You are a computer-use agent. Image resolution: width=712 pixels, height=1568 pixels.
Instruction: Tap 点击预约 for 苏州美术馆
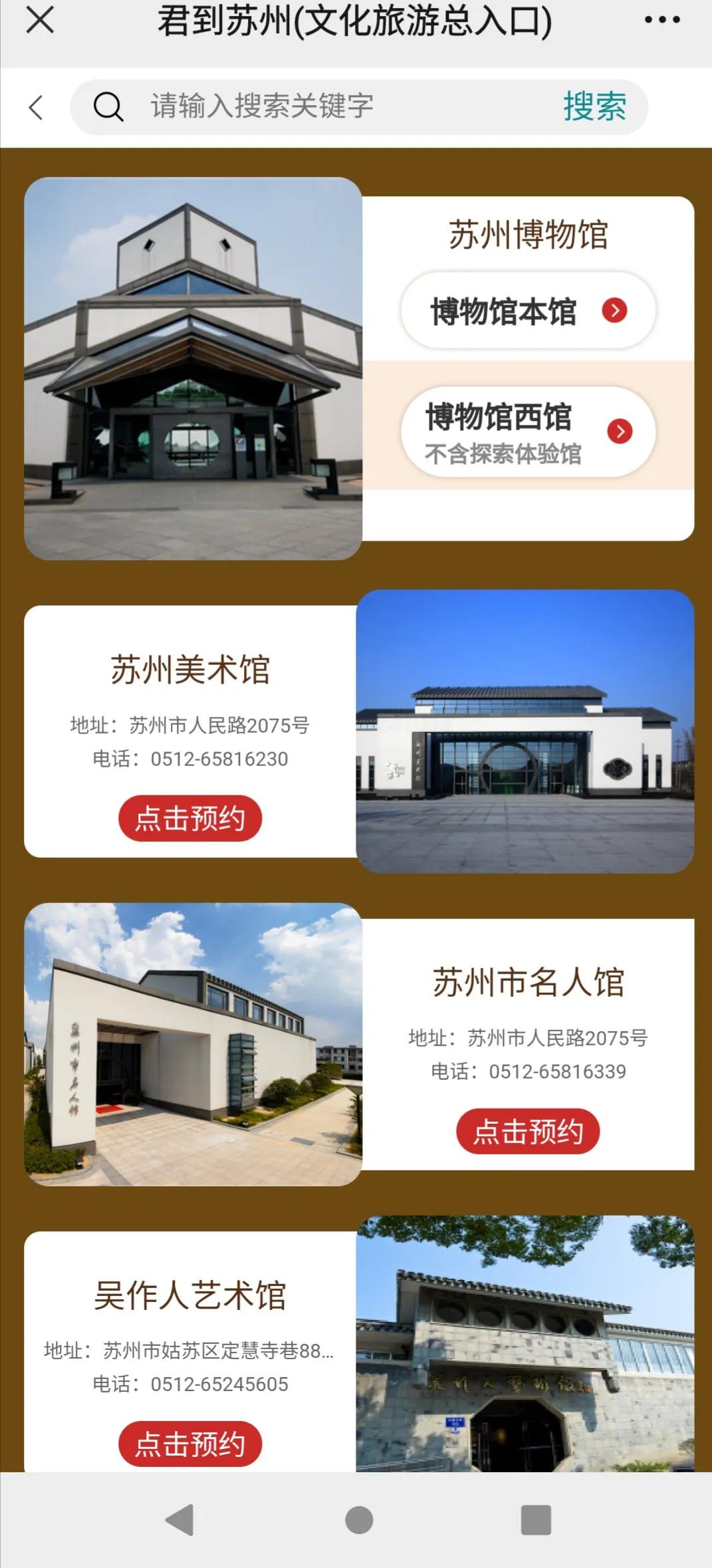189,818
